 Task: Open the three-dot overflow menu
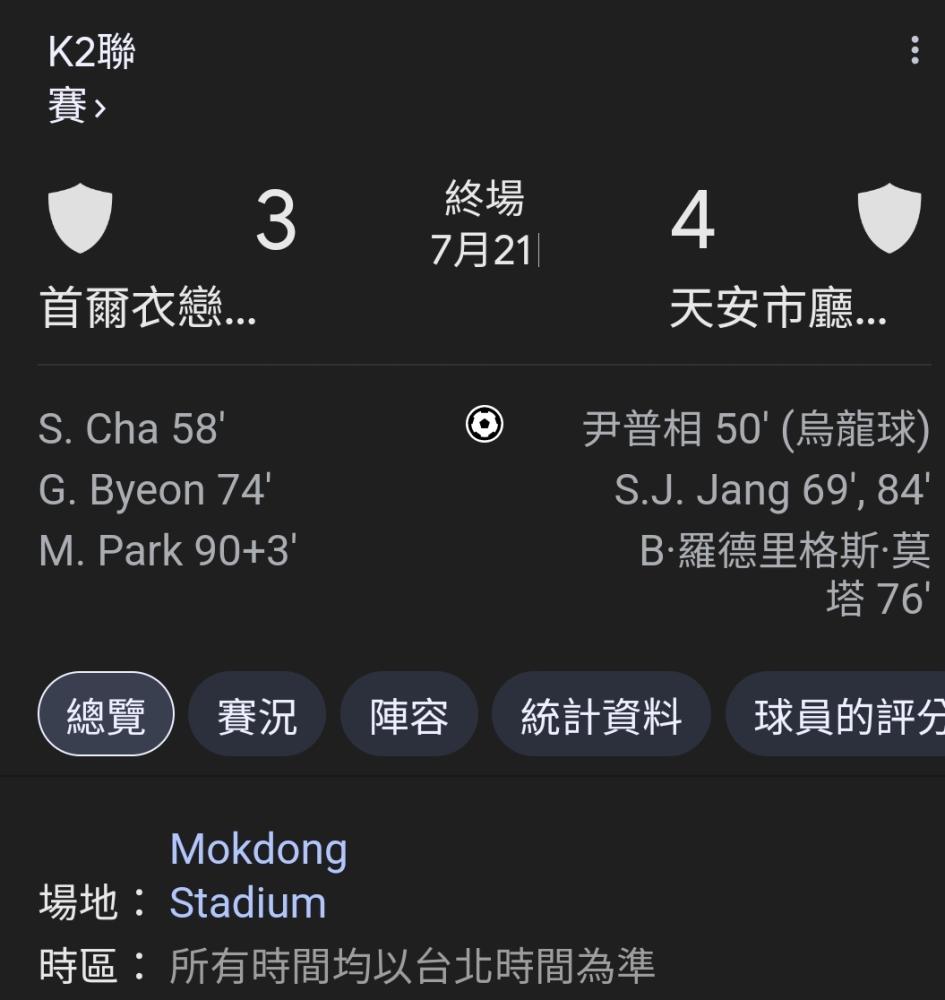coord(914,51)
